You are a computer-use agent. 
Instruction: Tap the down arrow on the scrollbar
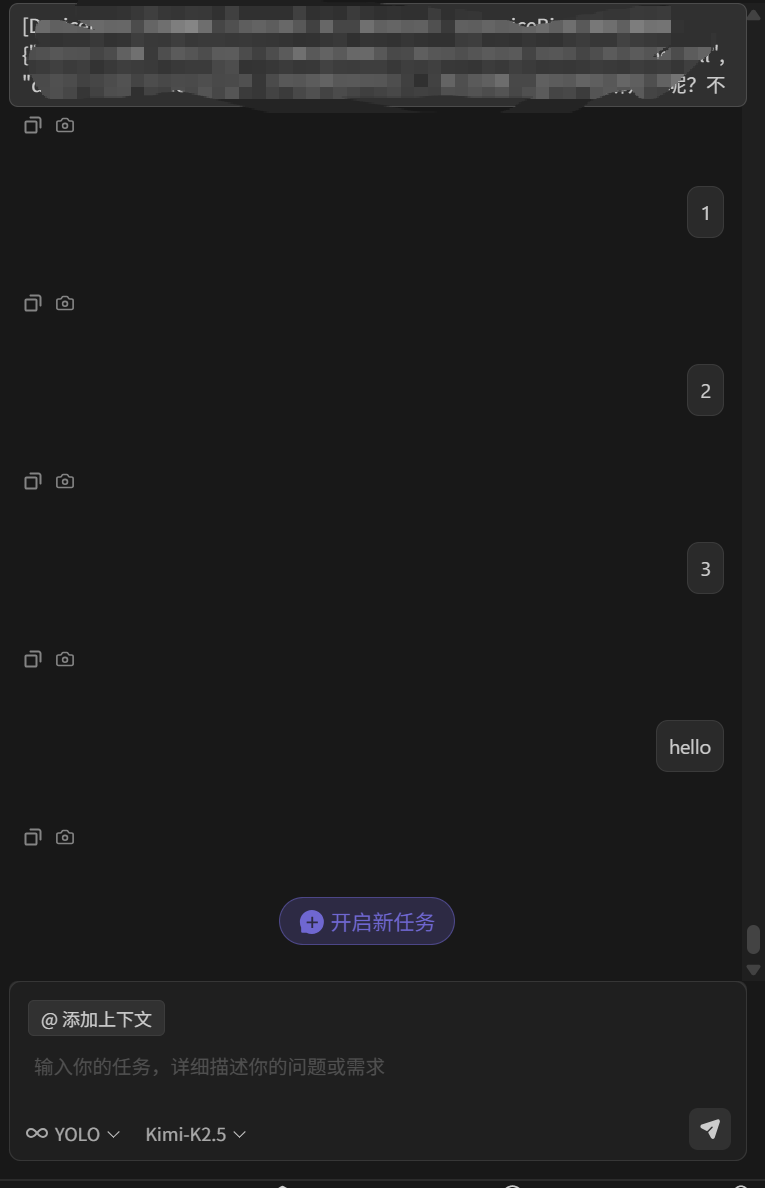pos(754,969)
